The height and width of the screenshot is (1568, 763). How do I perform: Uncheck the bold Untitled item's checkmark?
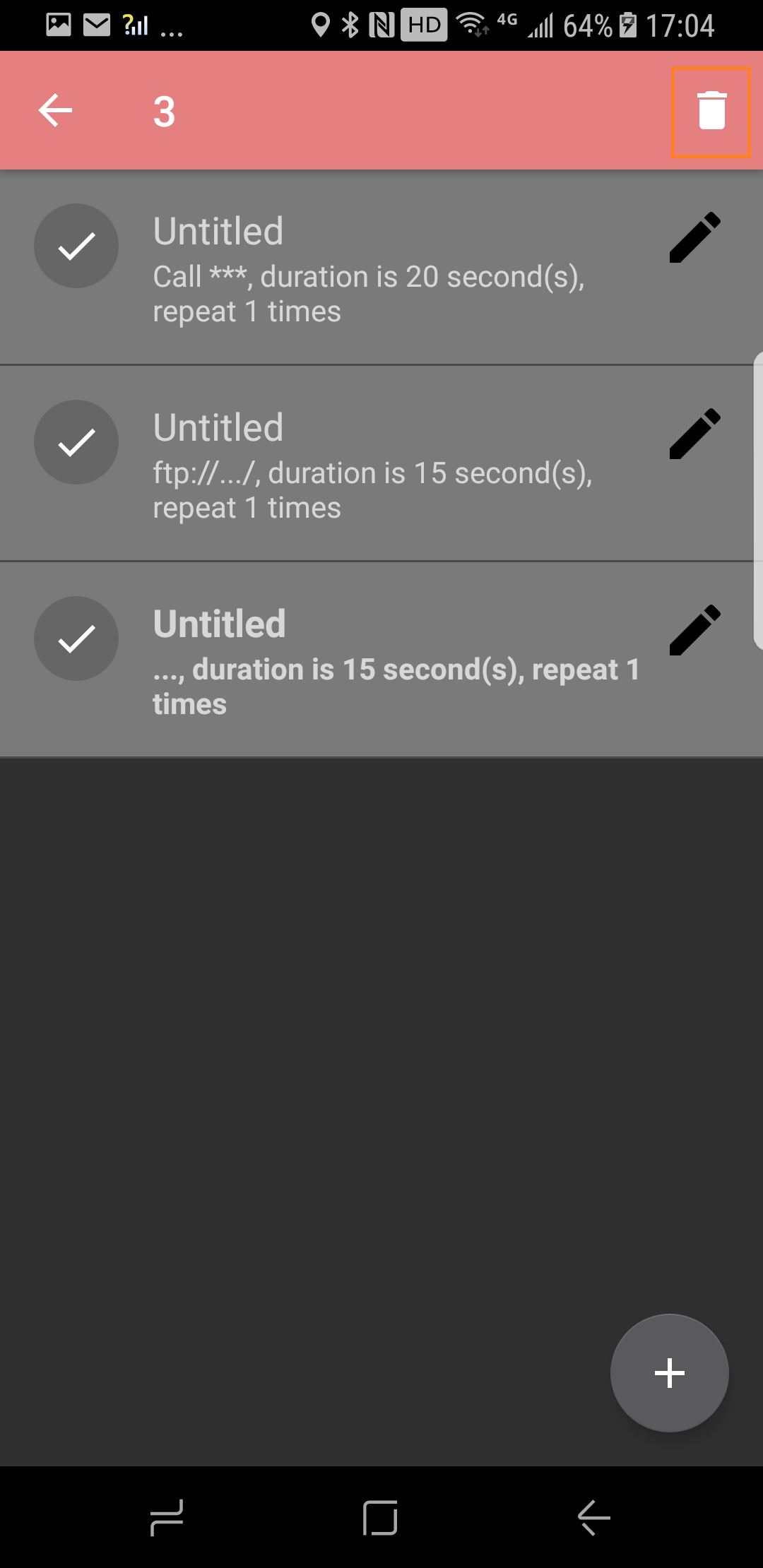pyautogui.click(x=76, y=639)
